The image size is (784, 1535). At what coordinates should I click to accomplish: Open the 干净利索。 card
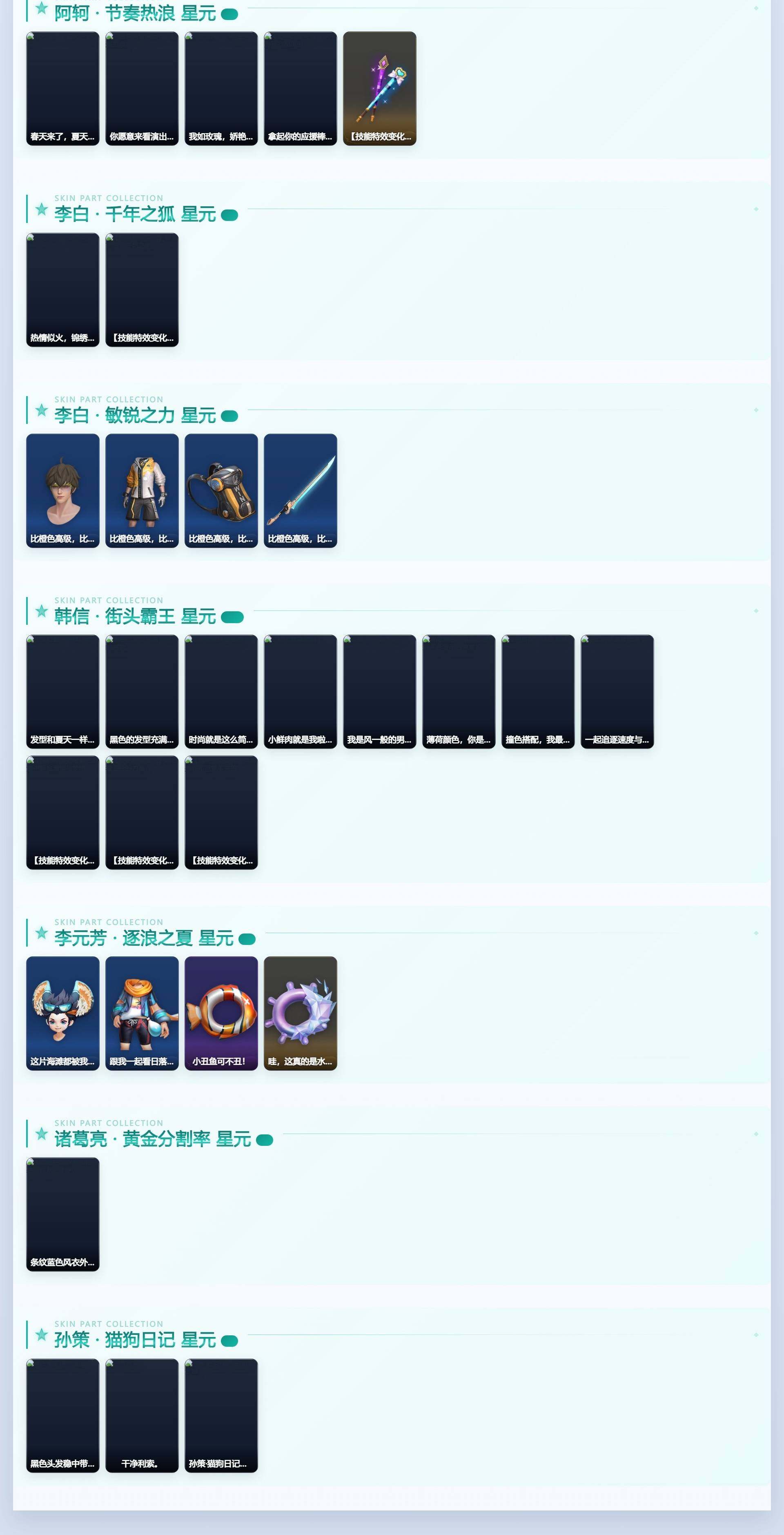(142, 1415)
